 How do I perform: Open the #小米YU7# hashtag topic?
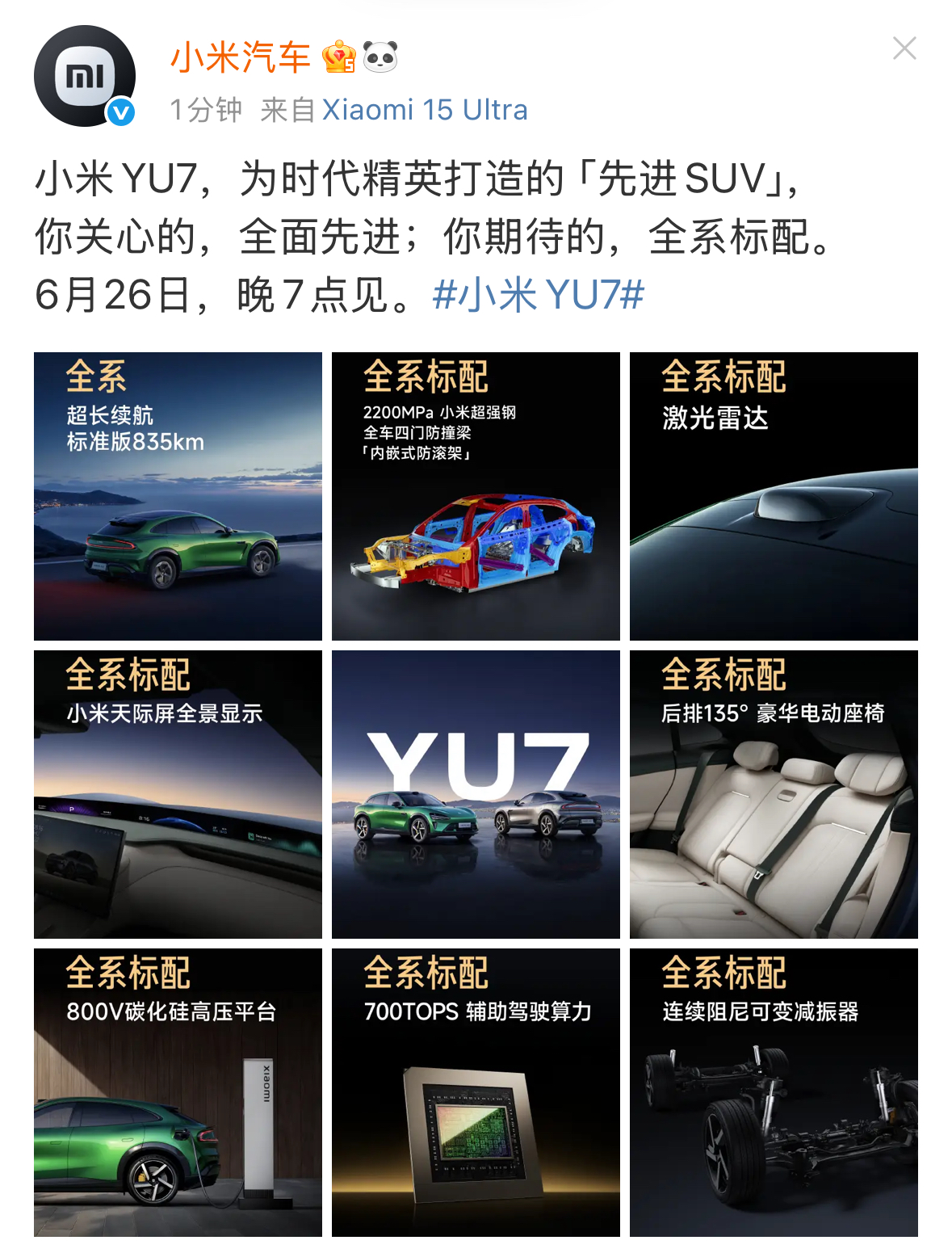[538, 294]
